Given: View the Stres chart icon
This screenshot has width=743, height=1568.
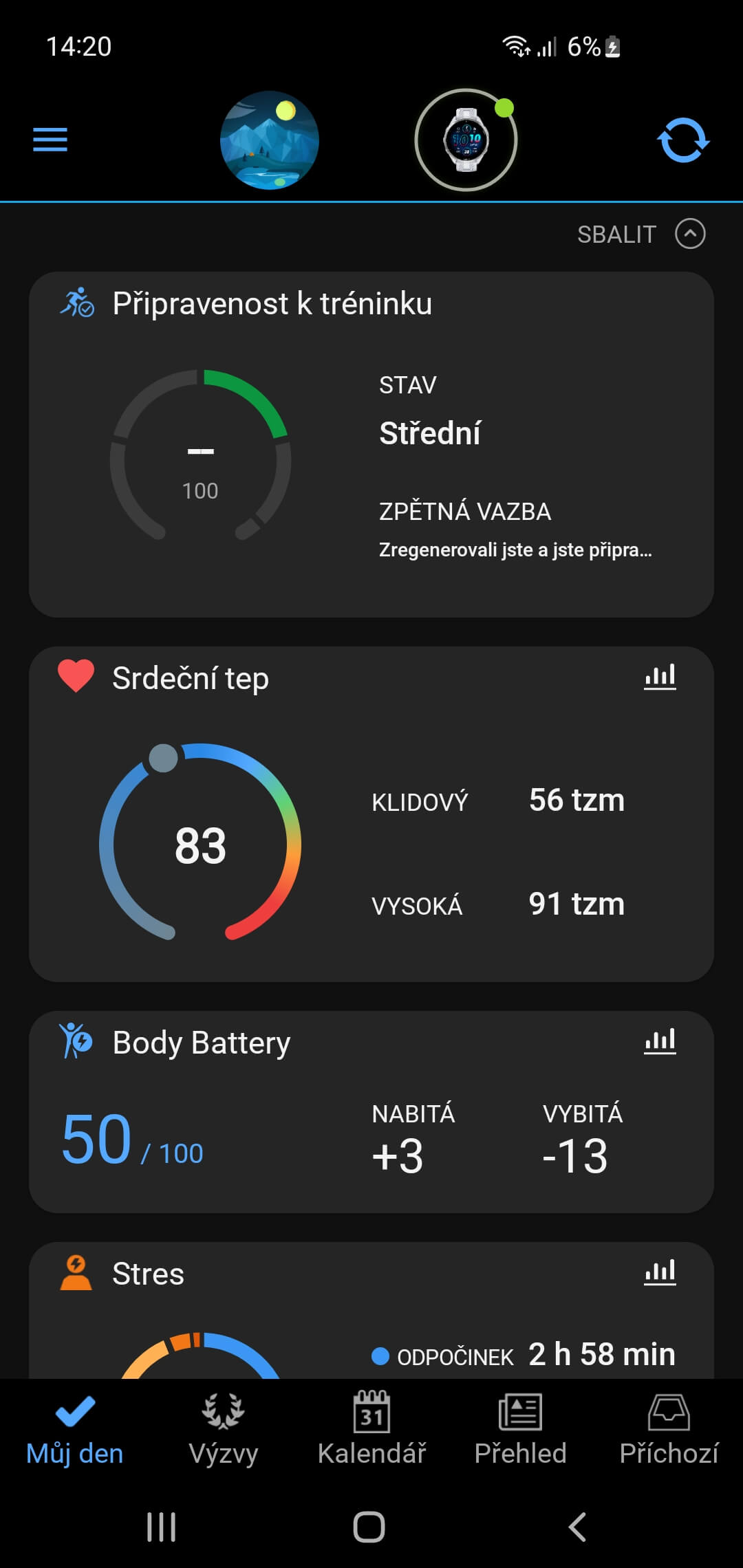Looking at the screenshot, I should 660,1272.
